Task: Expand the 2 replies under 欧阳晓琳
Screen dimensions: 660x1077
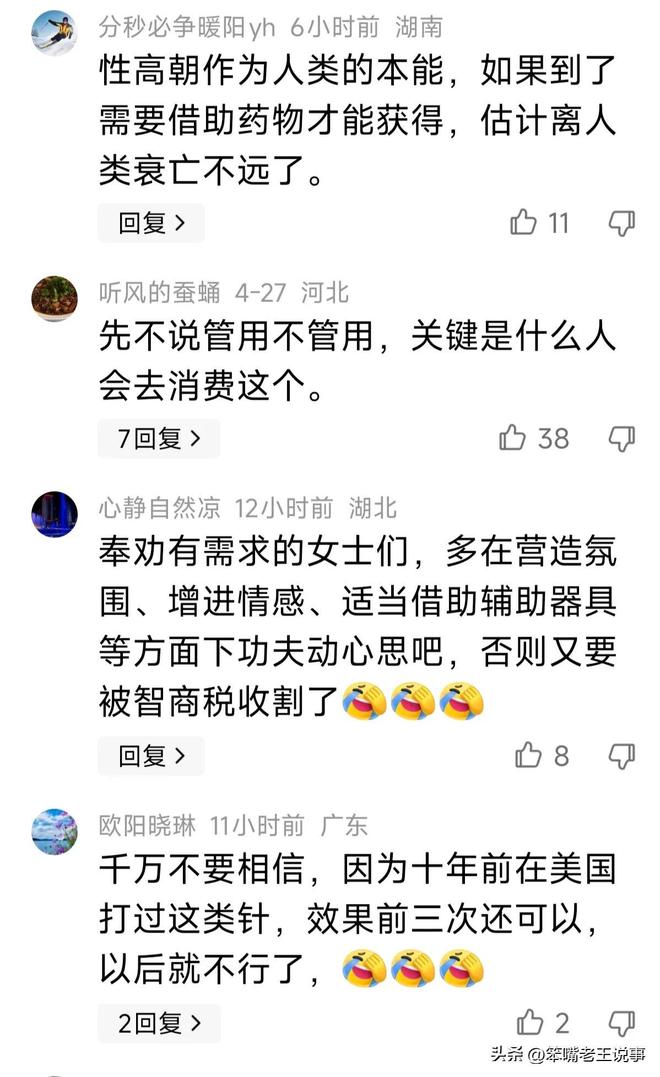Action: click(x=158, y=1023)
